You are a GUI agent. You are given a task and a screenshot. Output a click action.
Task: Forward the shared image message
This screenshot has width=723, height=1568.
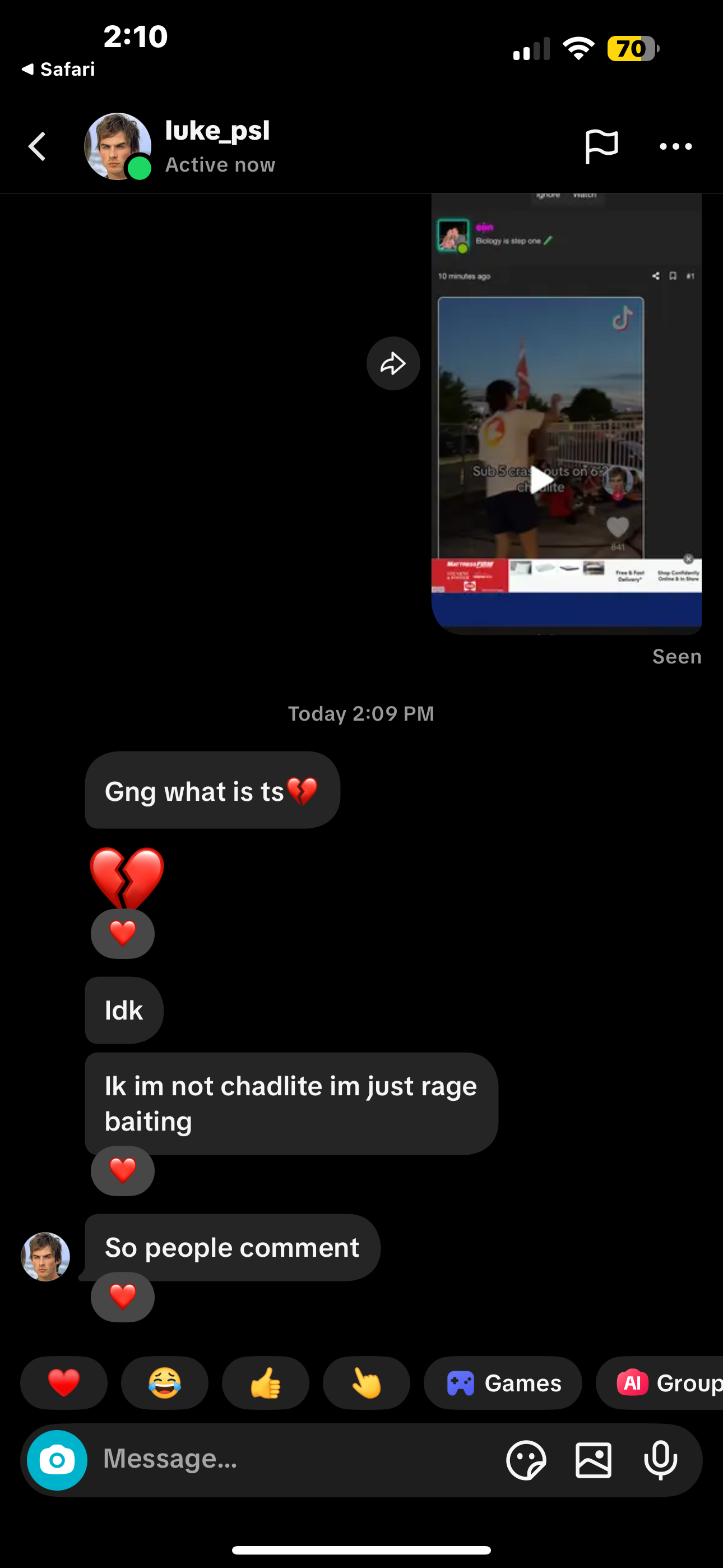[393, 363]
